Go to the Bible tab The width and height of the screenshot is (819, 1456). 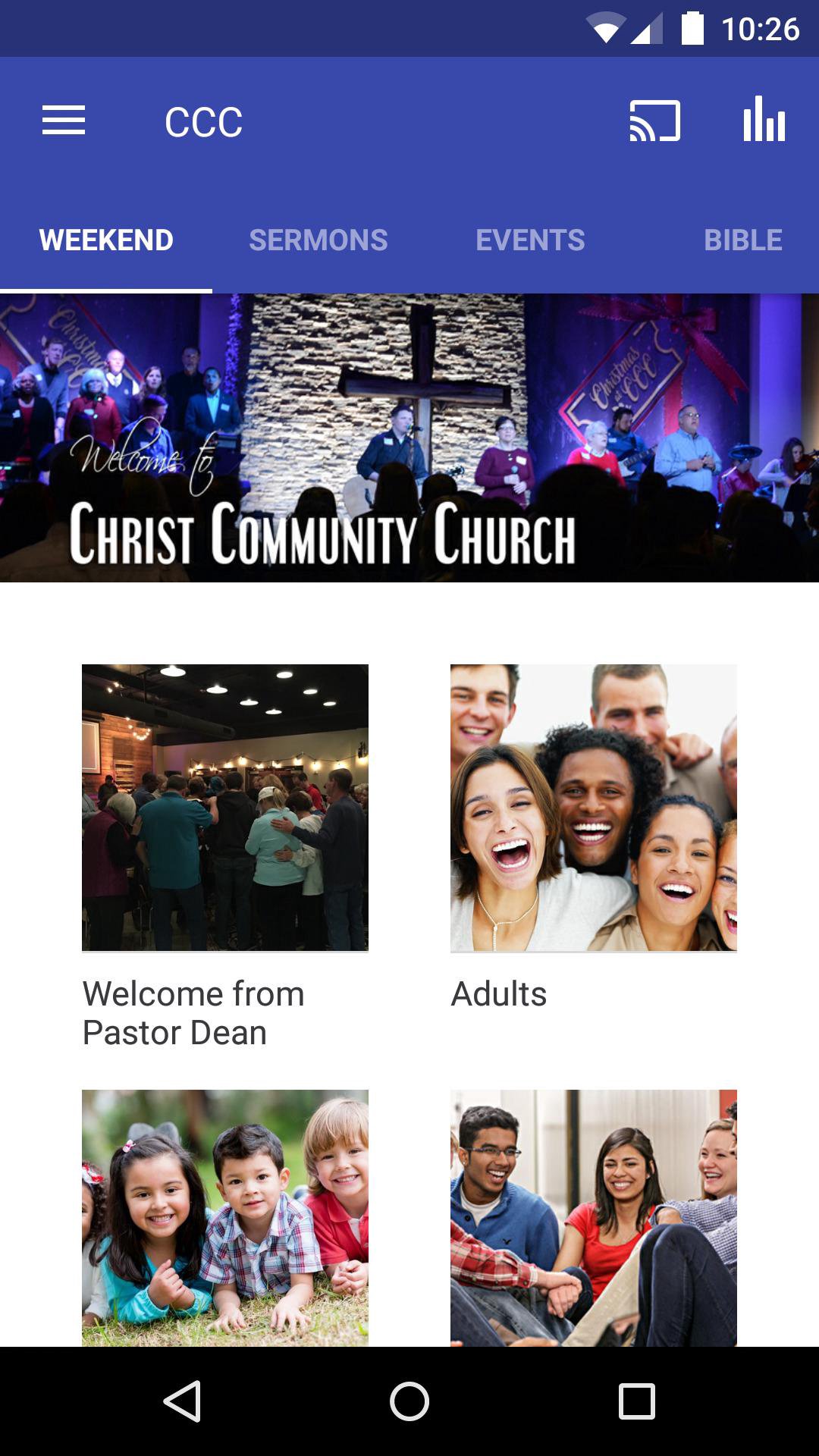(742, 240)
